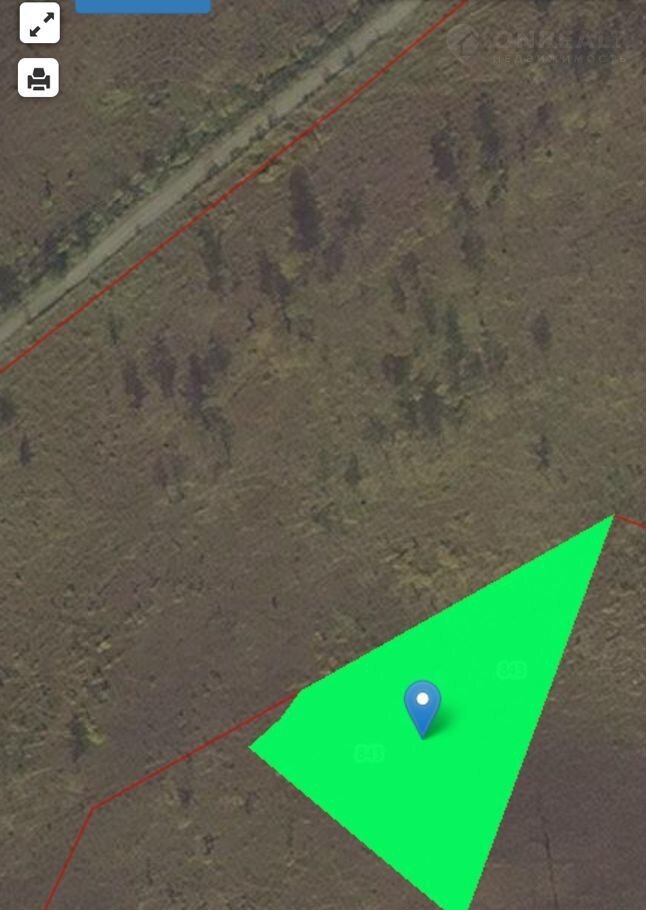This screenshot has height=910, width=646.
Task: Print the map view
Action: [x=39, y=78]
